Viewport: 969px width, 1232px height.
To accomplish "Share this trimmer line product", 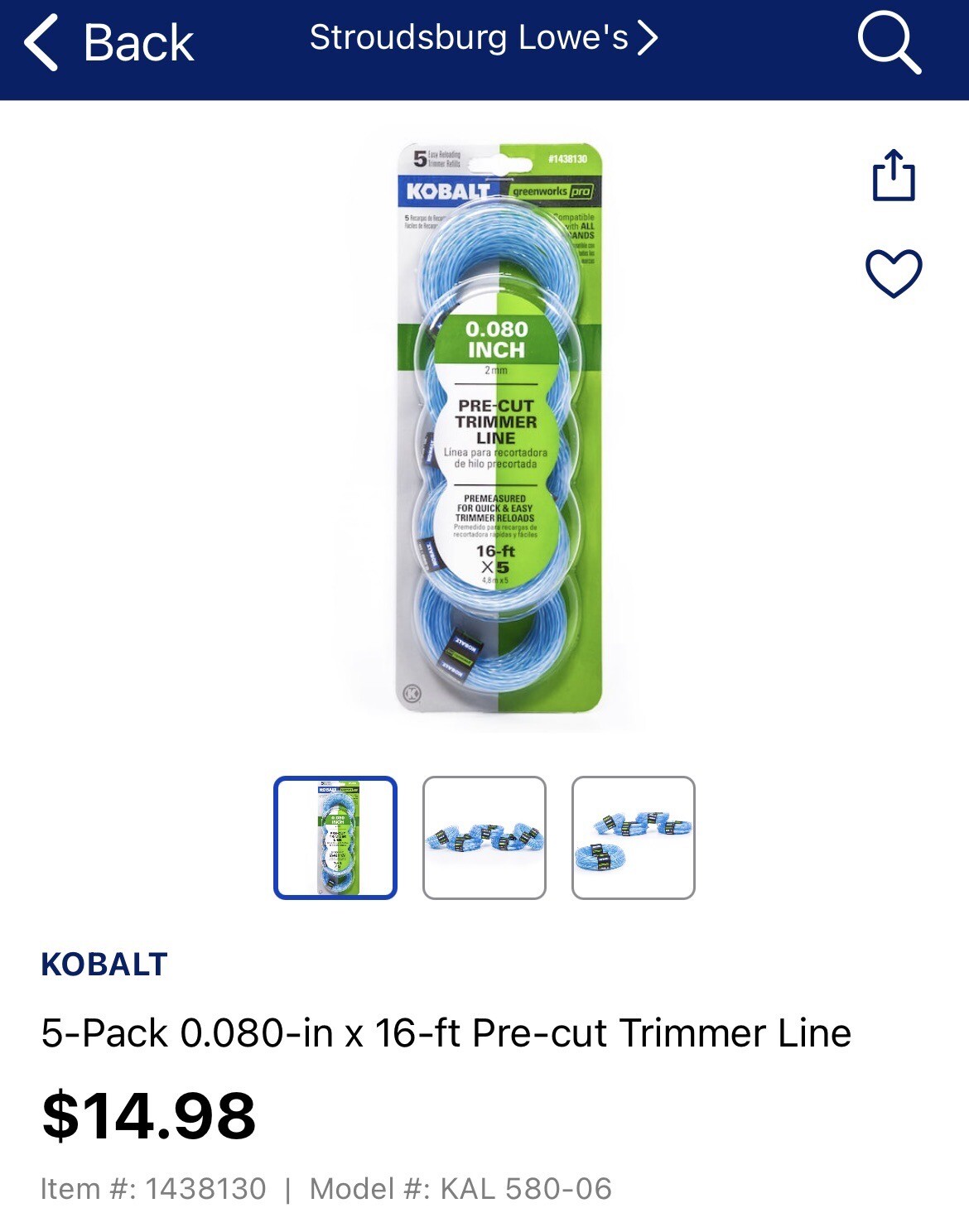I will [893, 176].
